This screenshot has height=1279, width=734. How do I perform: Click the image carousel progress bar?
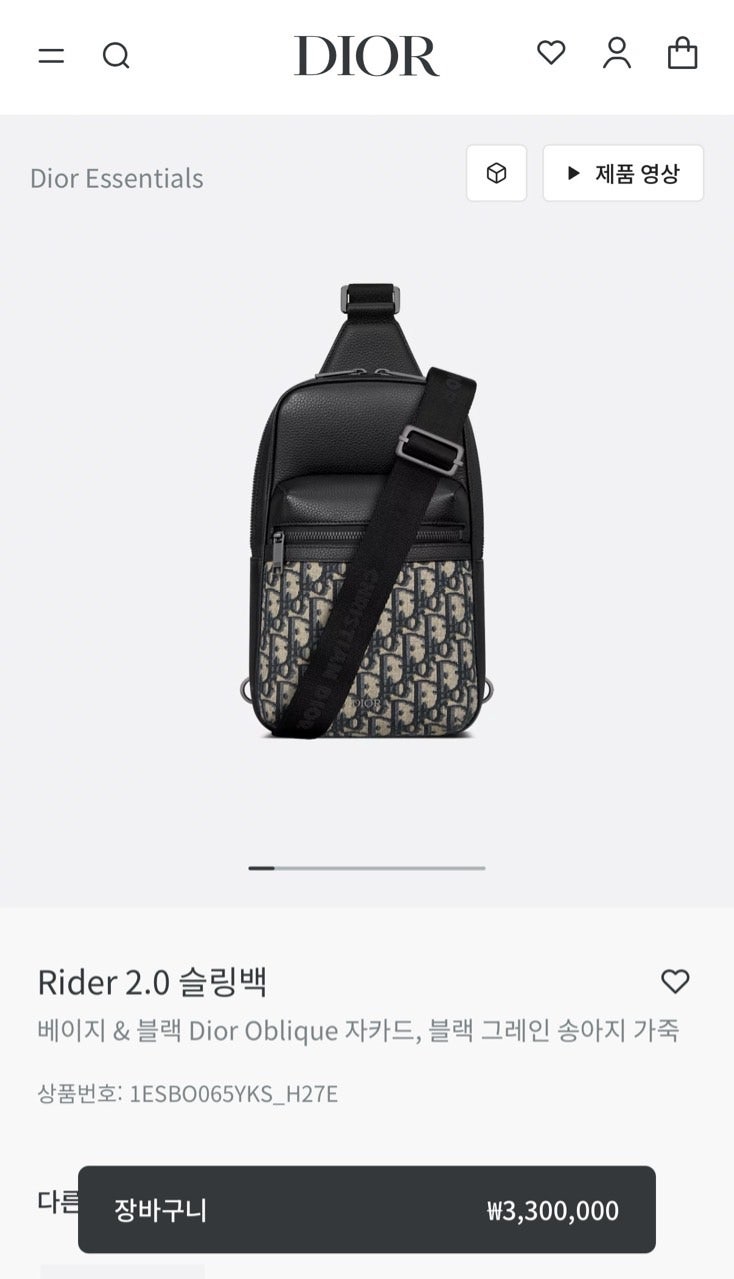(367, 870)
